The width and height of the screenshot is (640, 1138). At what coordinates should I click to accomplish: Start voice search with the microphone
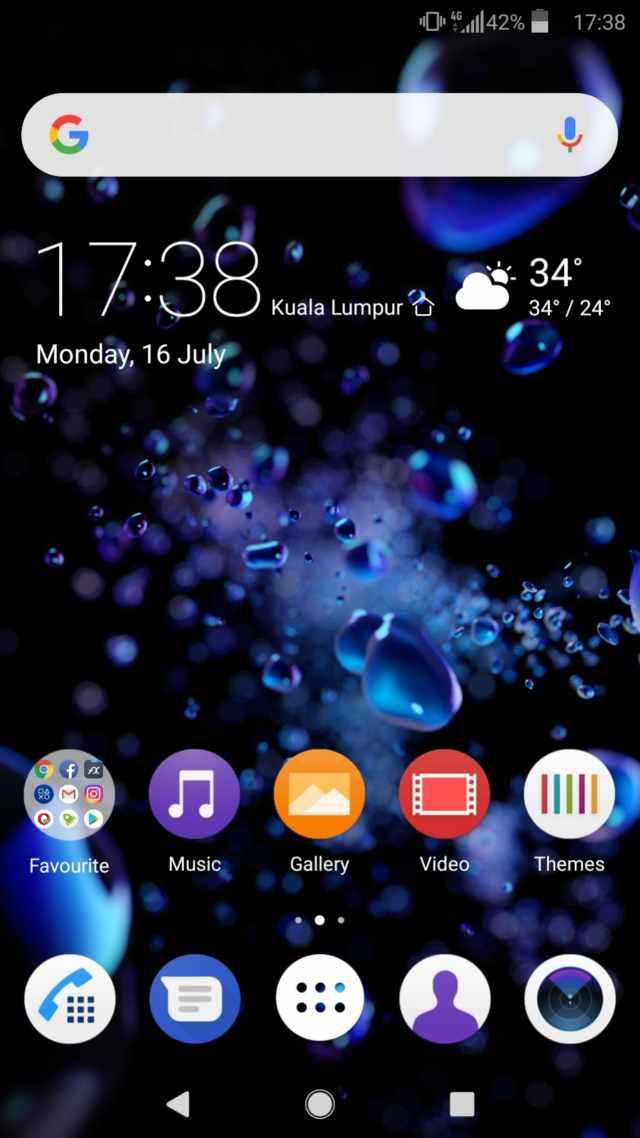tap(570, 135)
